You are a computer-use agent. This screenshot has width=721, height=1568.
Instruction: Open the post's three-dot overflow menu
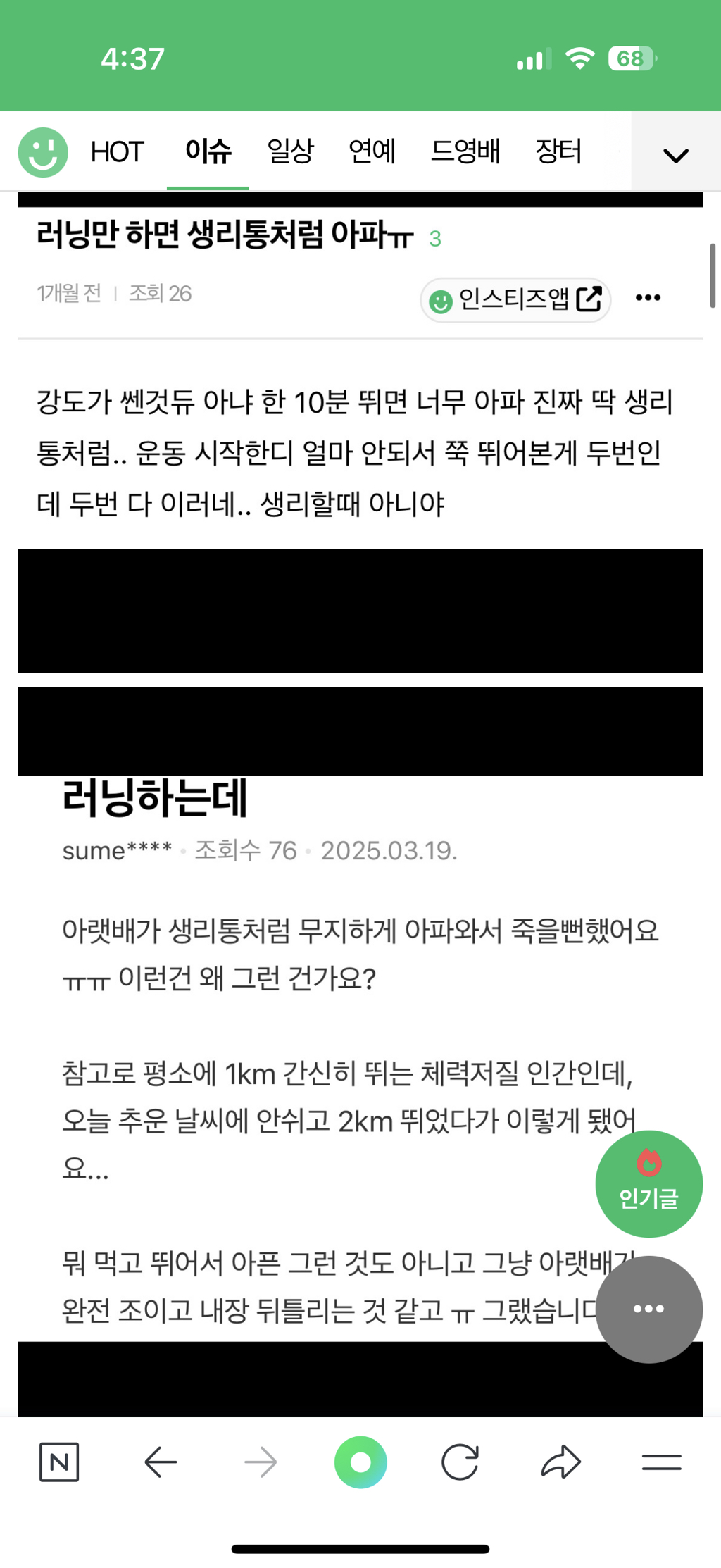tap(648, 298)
